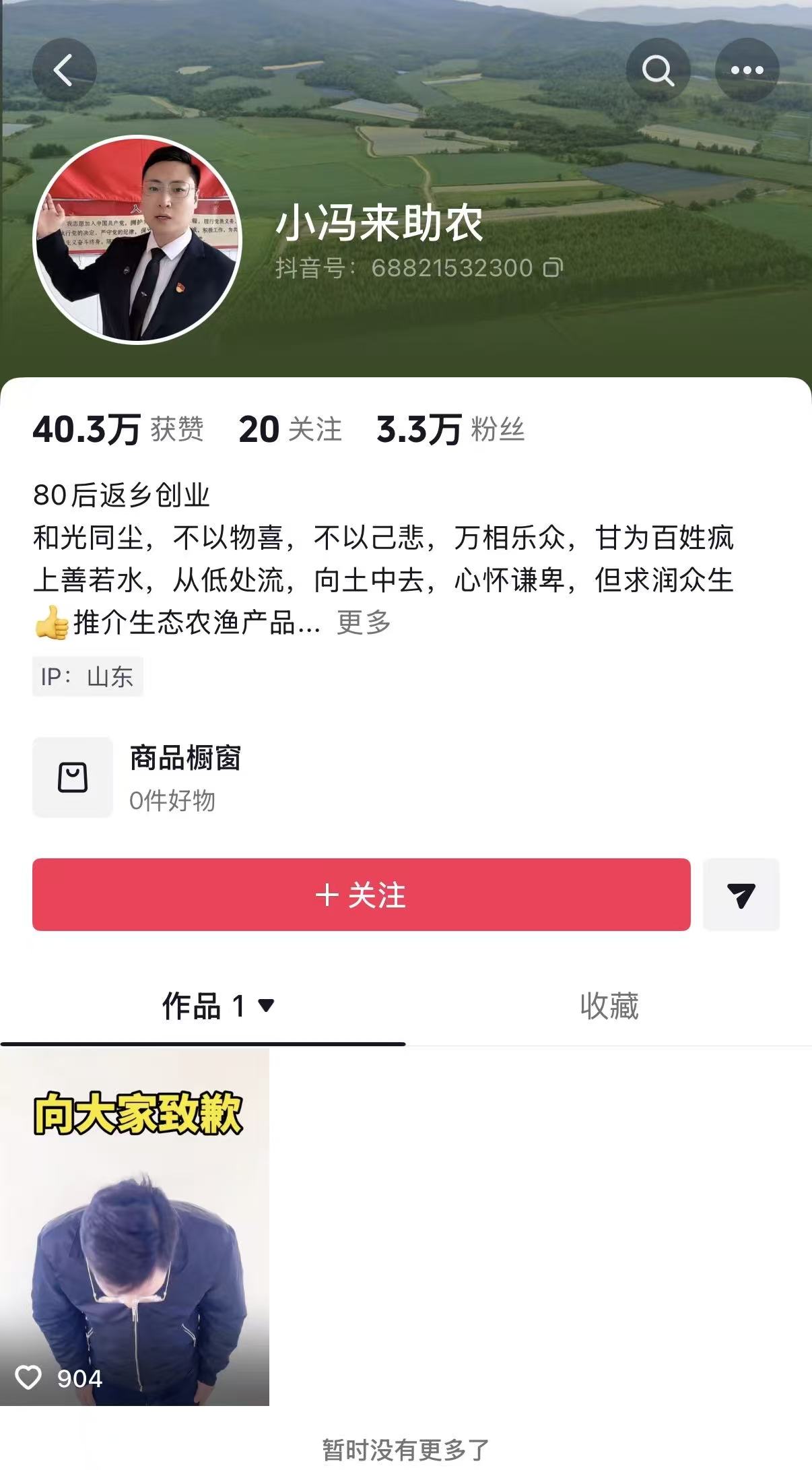The image size is (812, 1470).
Task: Open the 作品 sorting dropdown
Action: coord(266,1006)
